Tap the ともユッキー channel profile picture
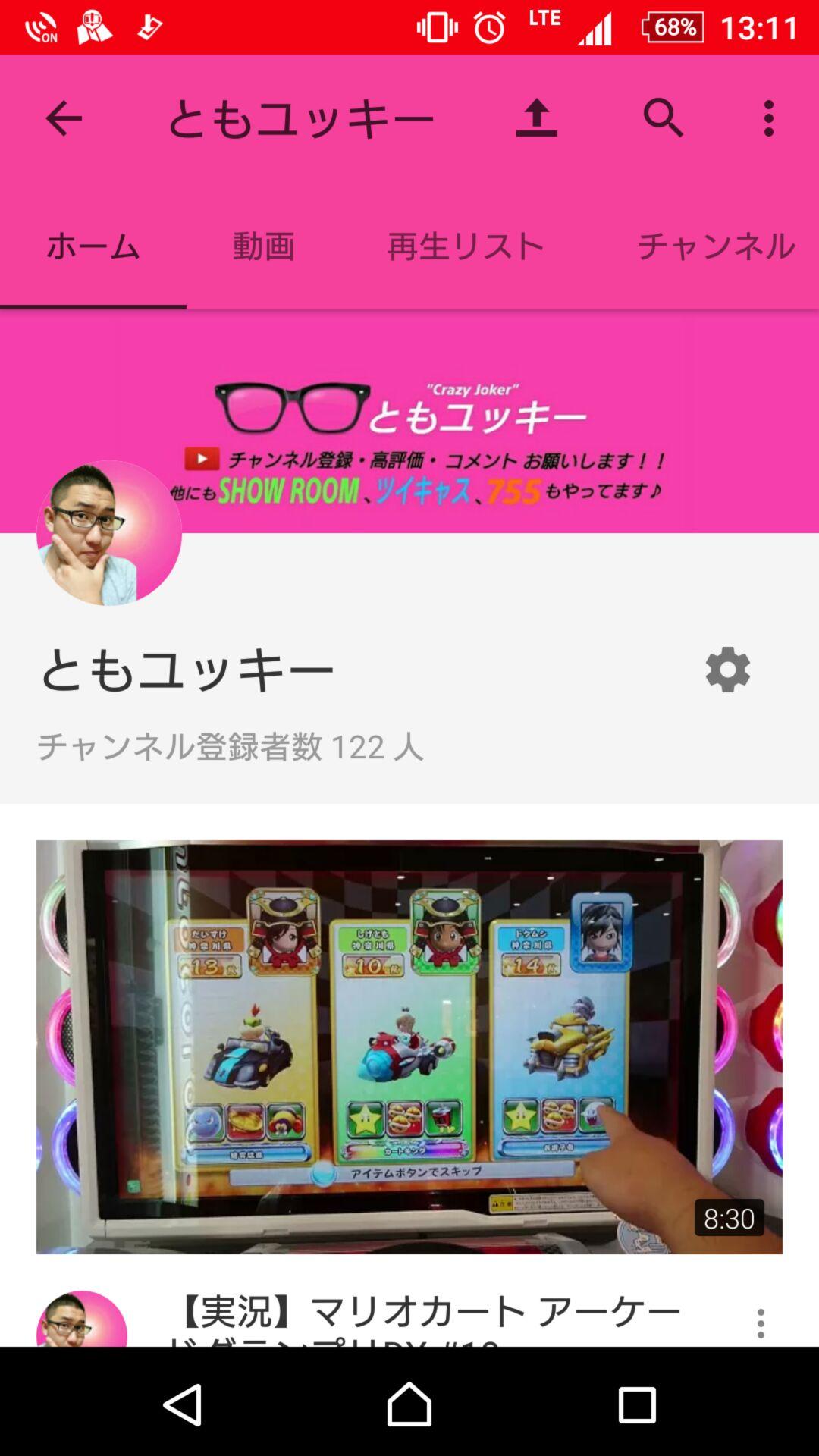Image resolution: width=819 pixels, height=1456 pixels. point(109,533)
